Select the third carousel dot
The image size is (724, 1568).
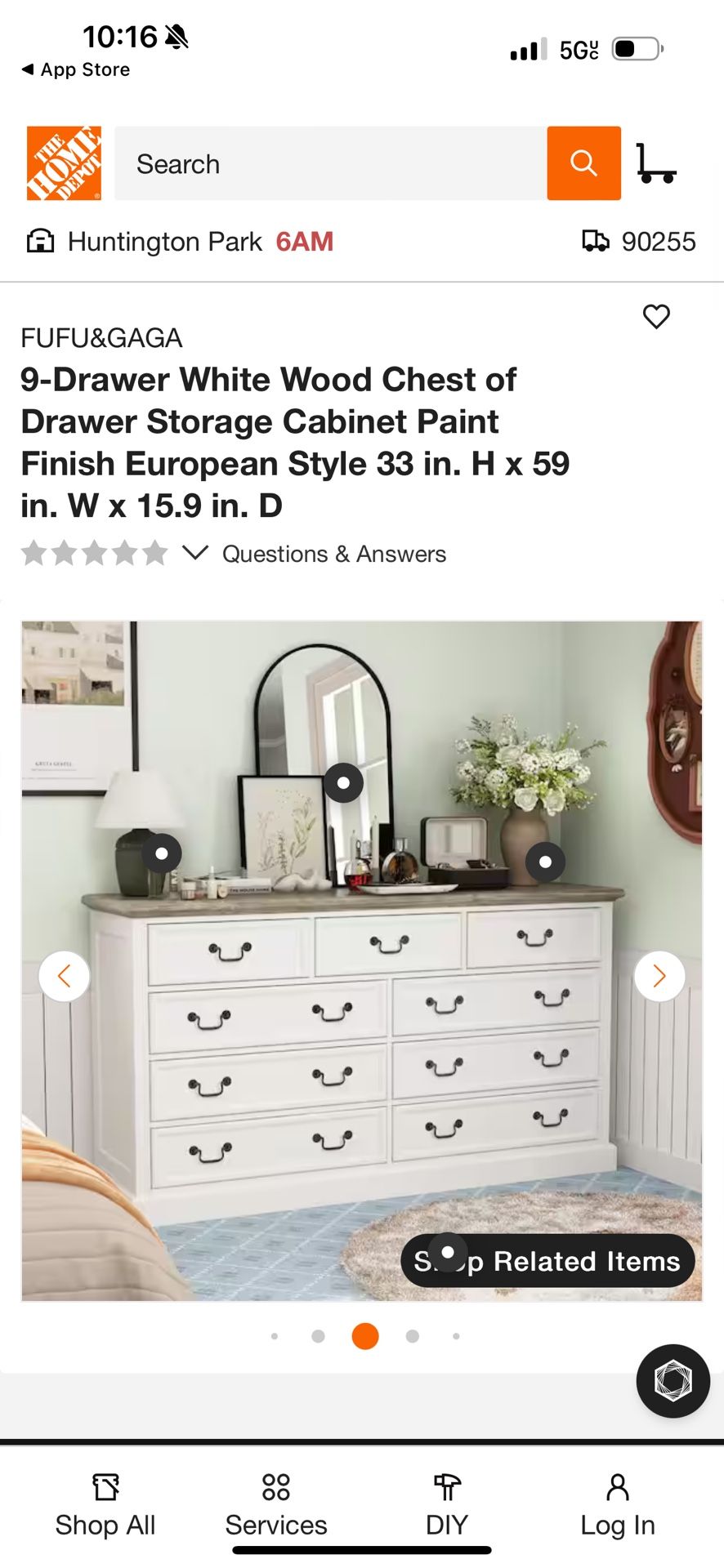(x=365, y=1336)
